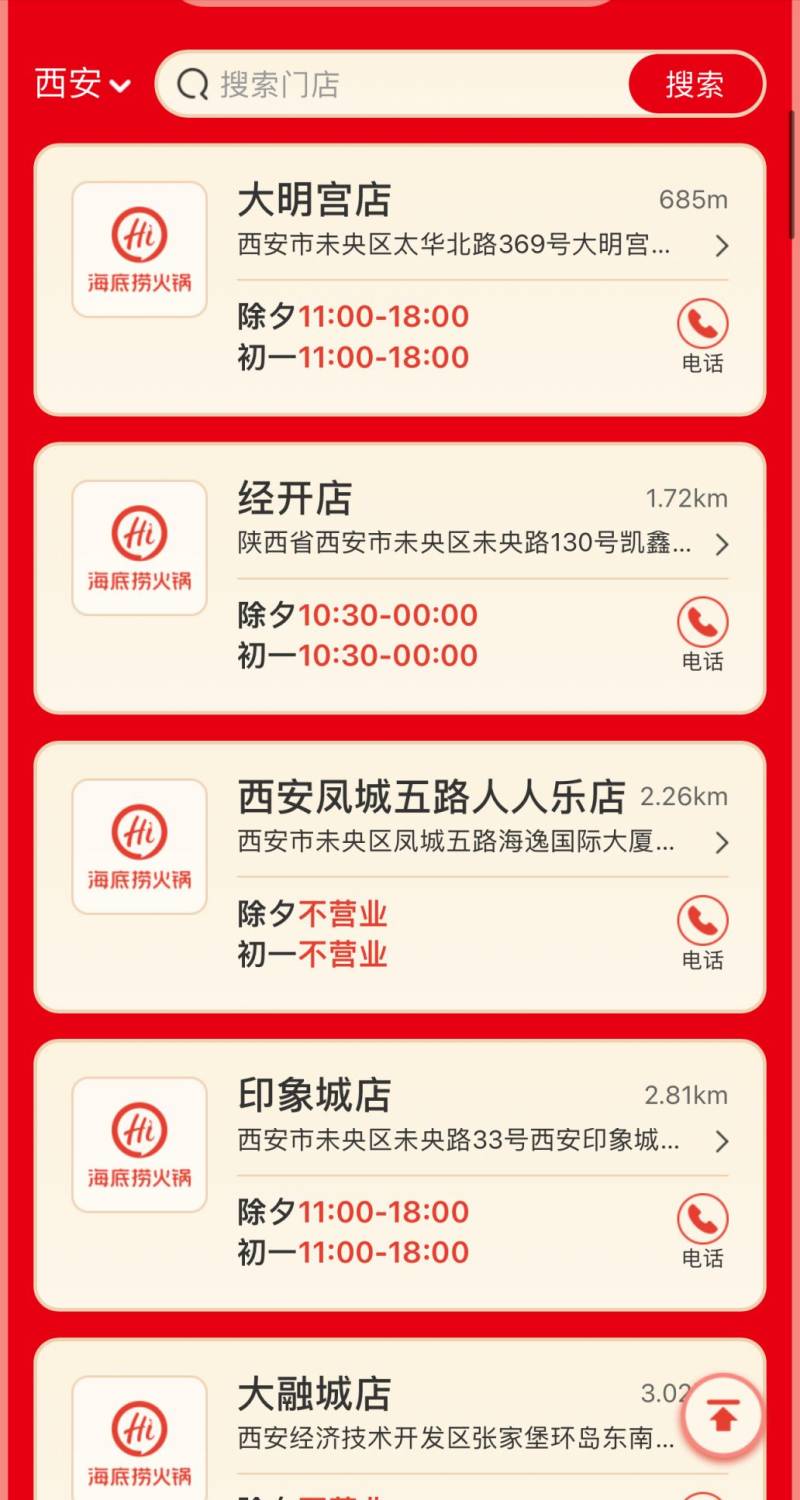This screenshot has width=800, height=1500.
Task: Open the 大明宫店 address details chevron
Action: pyautogui.click(x=722, y=246)
